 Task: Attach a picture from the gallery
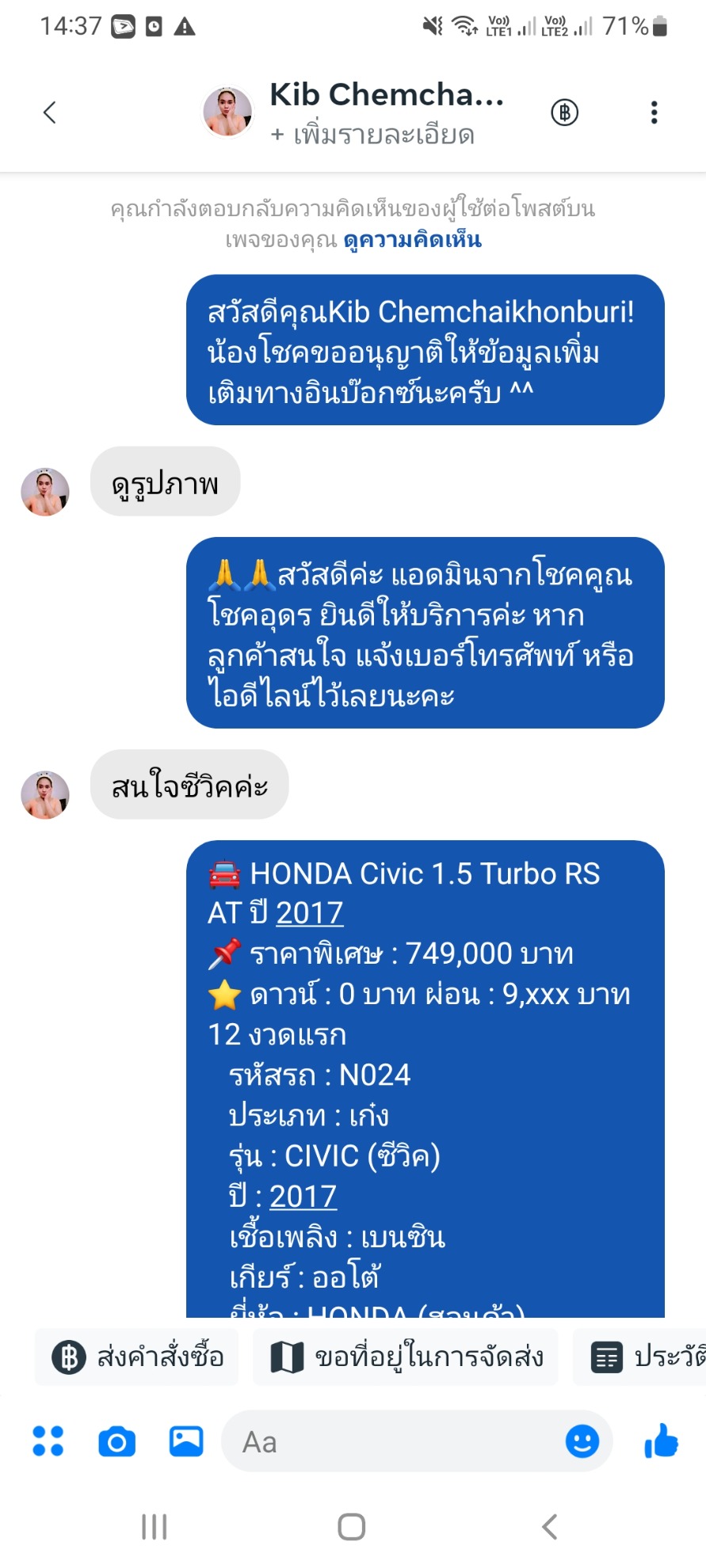(186, 1441)
